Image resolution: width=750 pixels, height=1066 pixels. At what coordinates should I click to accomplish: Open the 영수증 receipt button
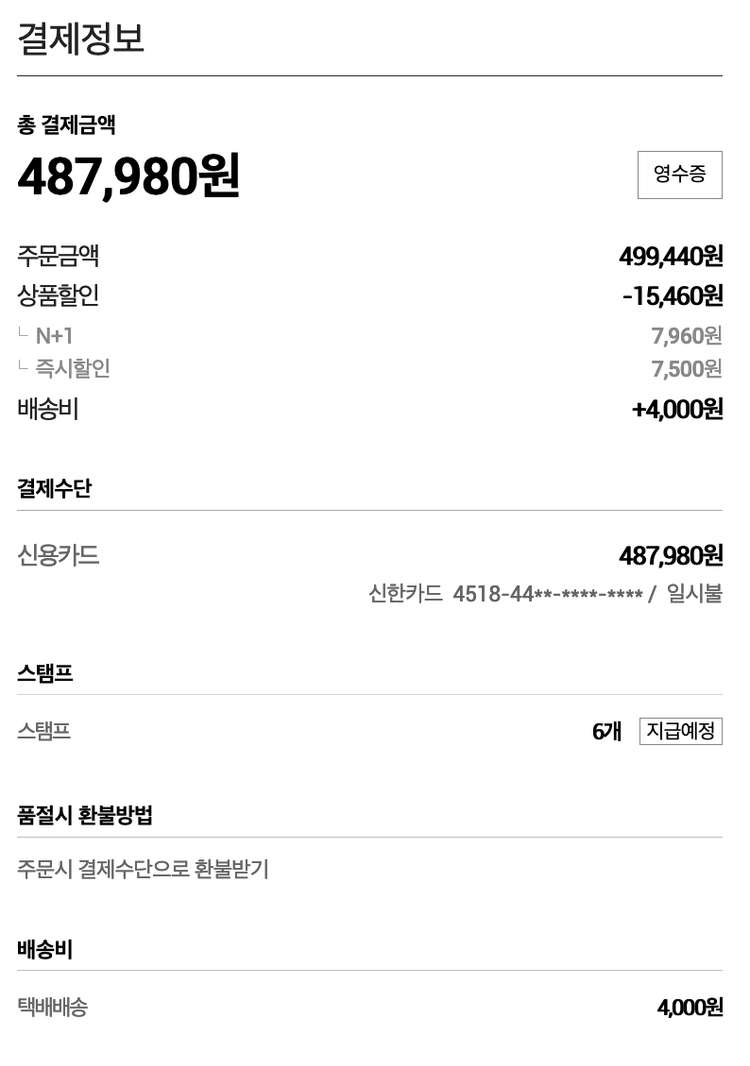(x=679, y=175)
